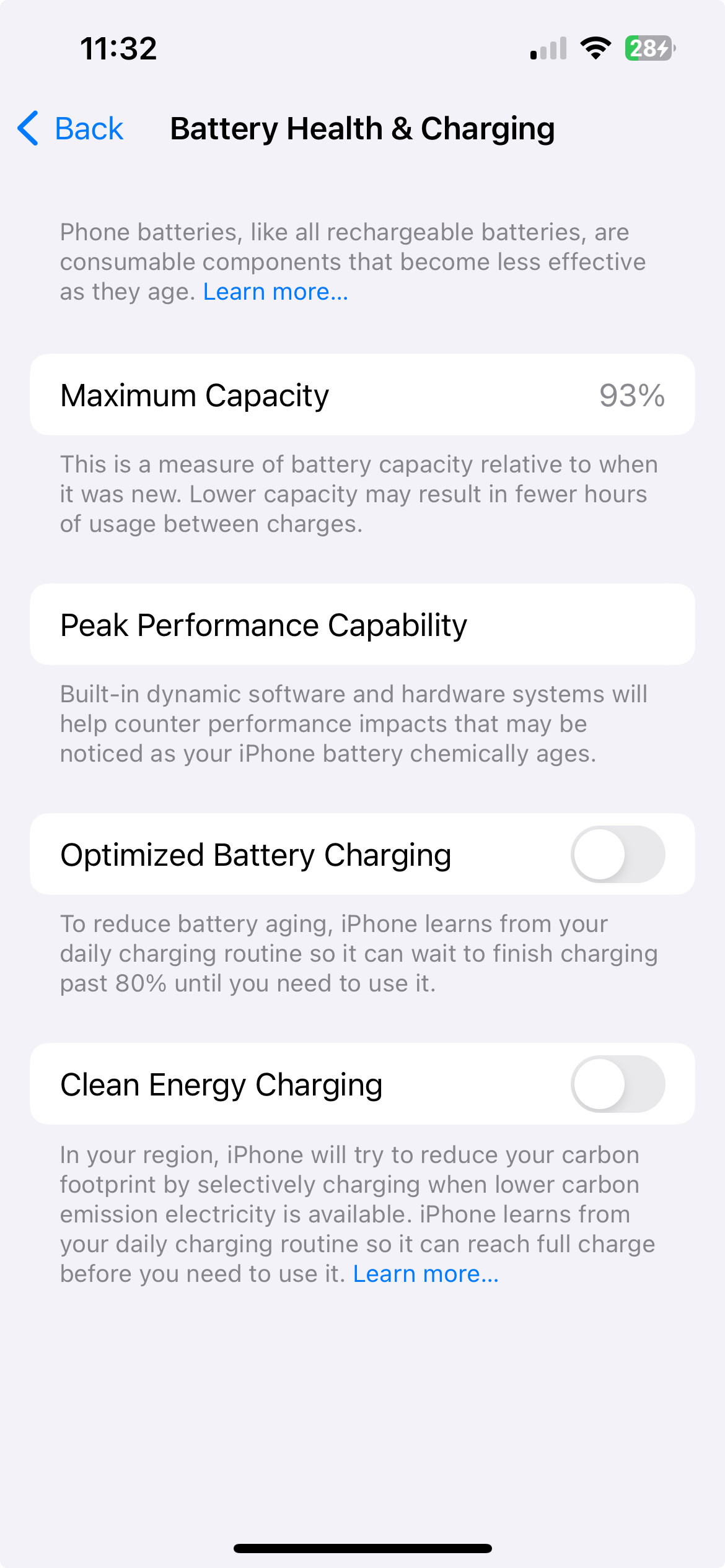Tap the blue Back chevron arrow
This screenshot has height=1568, width=725.
[27, 128]
